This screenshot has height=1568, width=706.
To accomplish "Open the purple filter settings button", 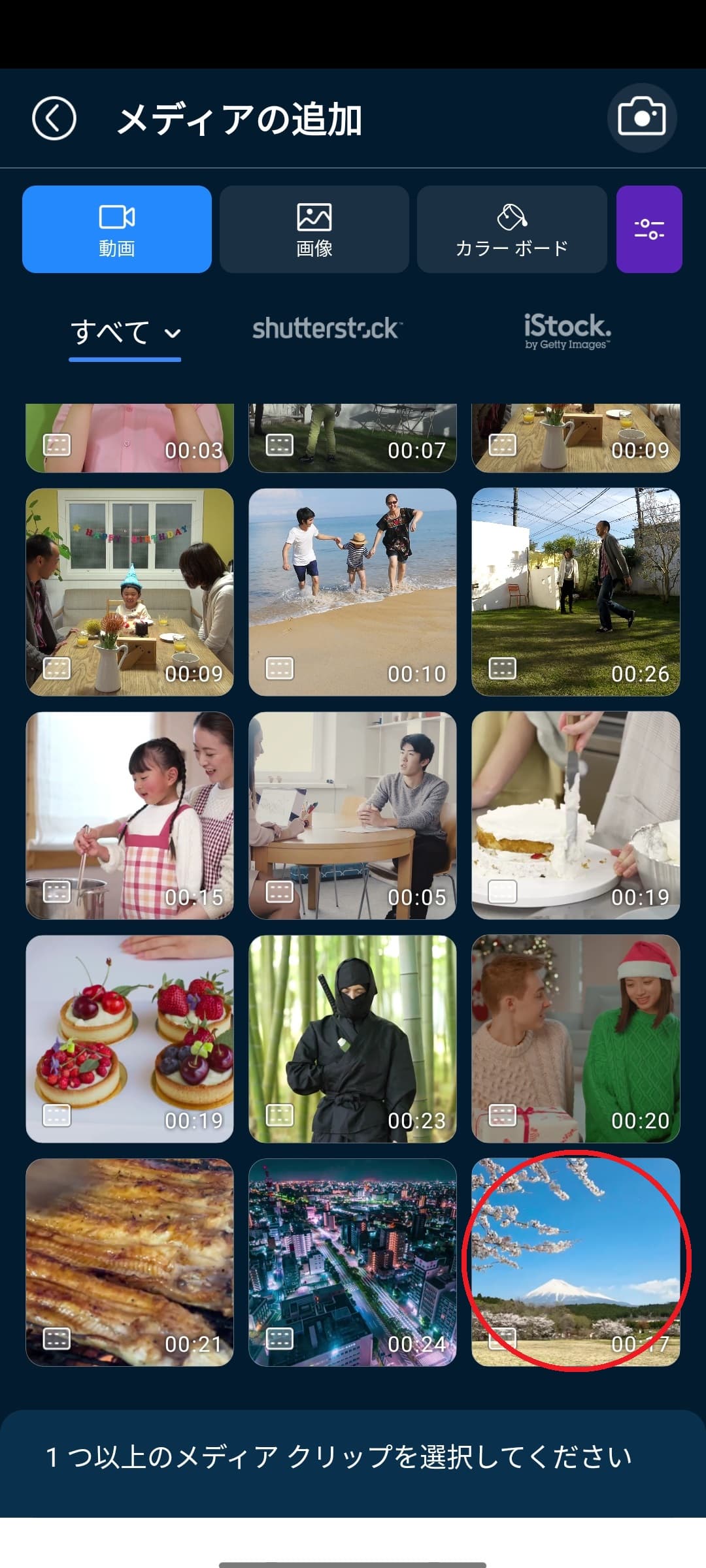I will point(649,229).
